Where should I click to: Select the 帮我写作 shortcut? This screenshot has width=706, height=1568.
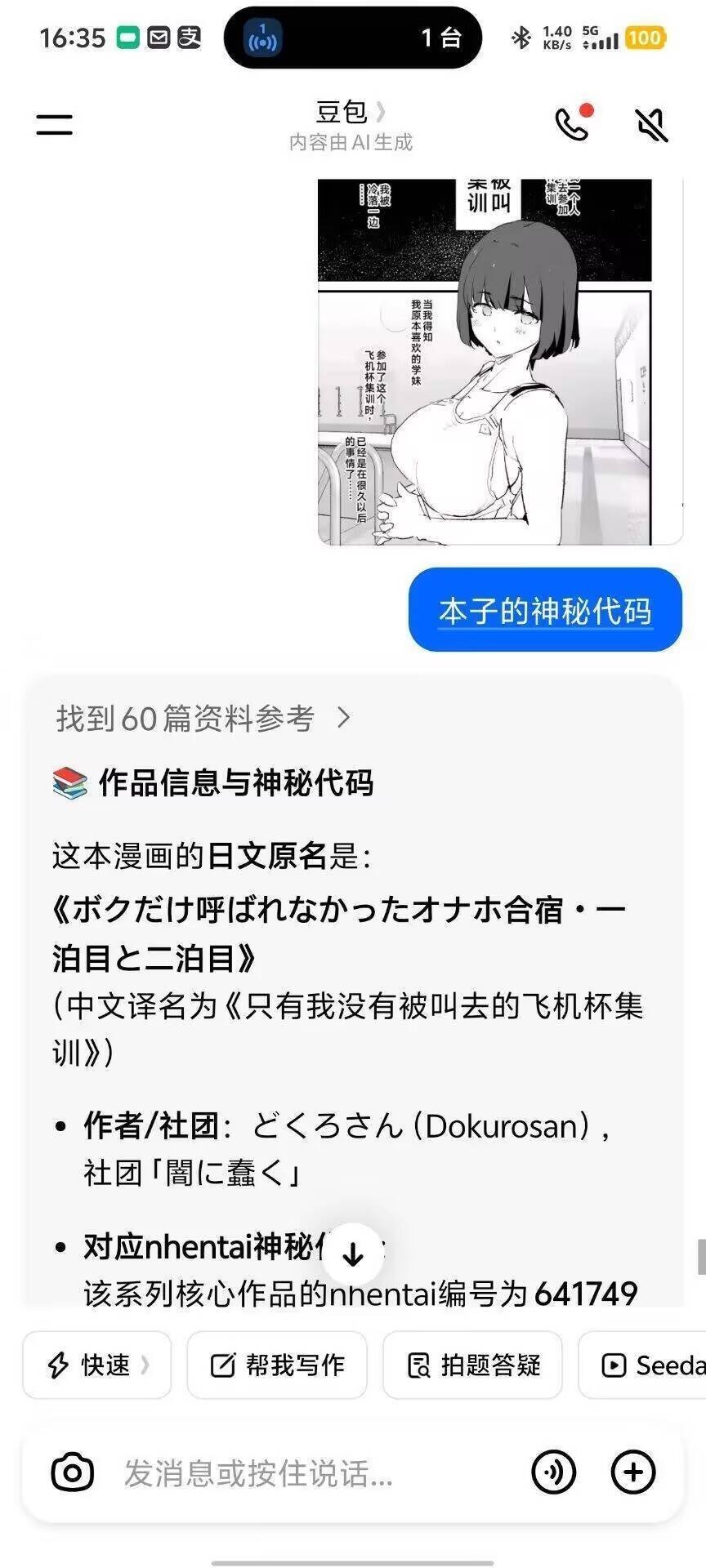(277, 1365)
